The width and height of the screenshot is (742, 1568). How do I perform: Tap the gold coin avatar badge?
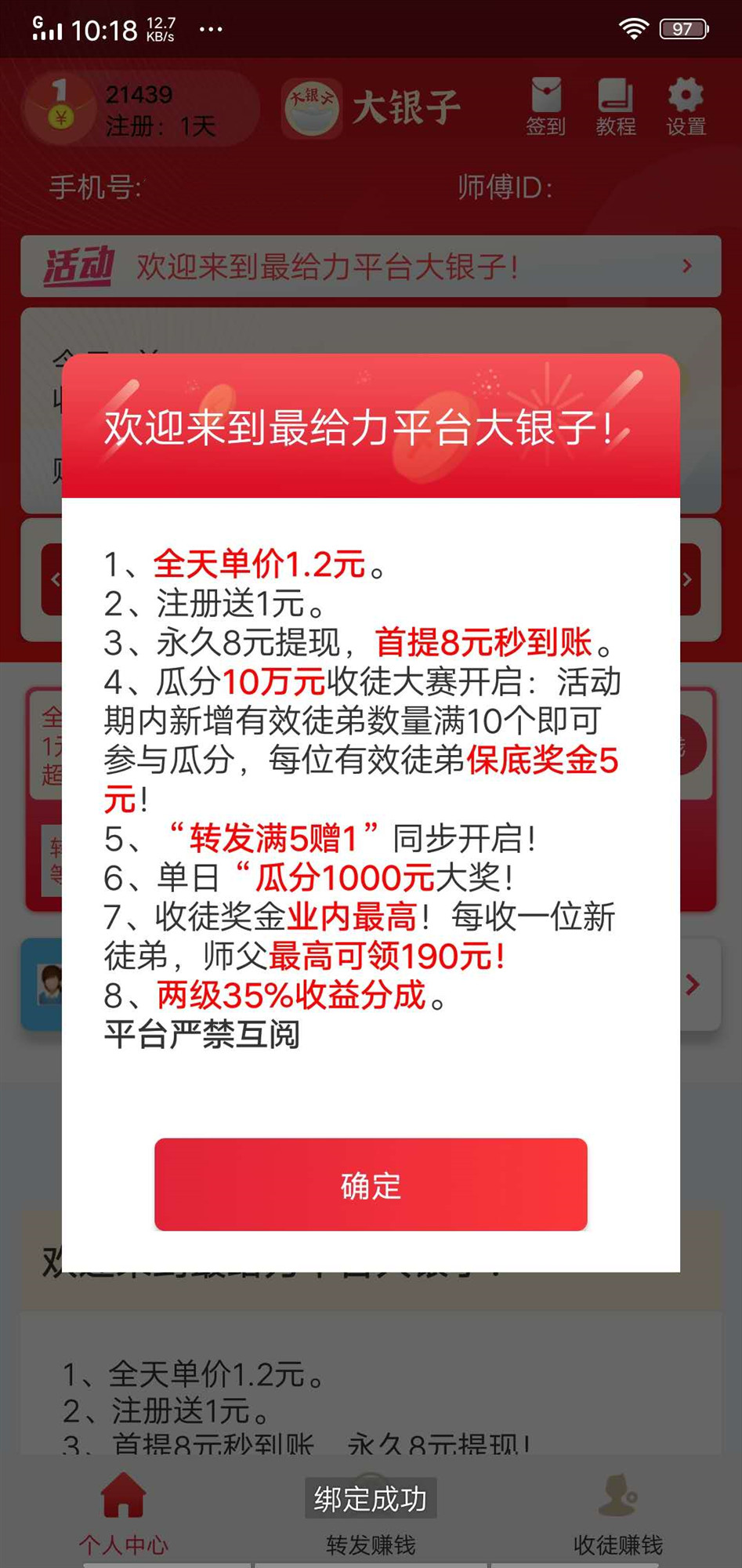(61, 107)
